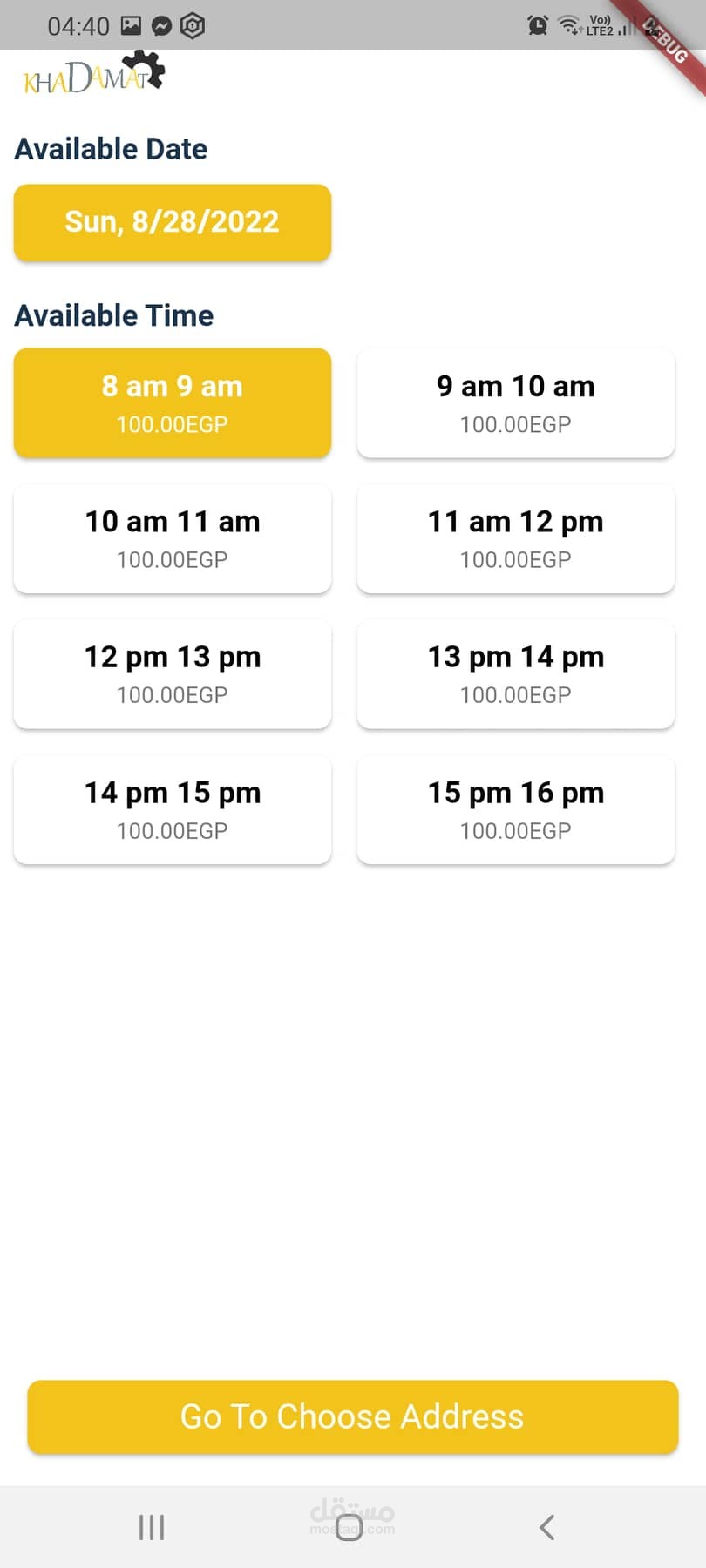
Task: Choose the 11 am 12 pm slot
Action: tap(516, 539)
